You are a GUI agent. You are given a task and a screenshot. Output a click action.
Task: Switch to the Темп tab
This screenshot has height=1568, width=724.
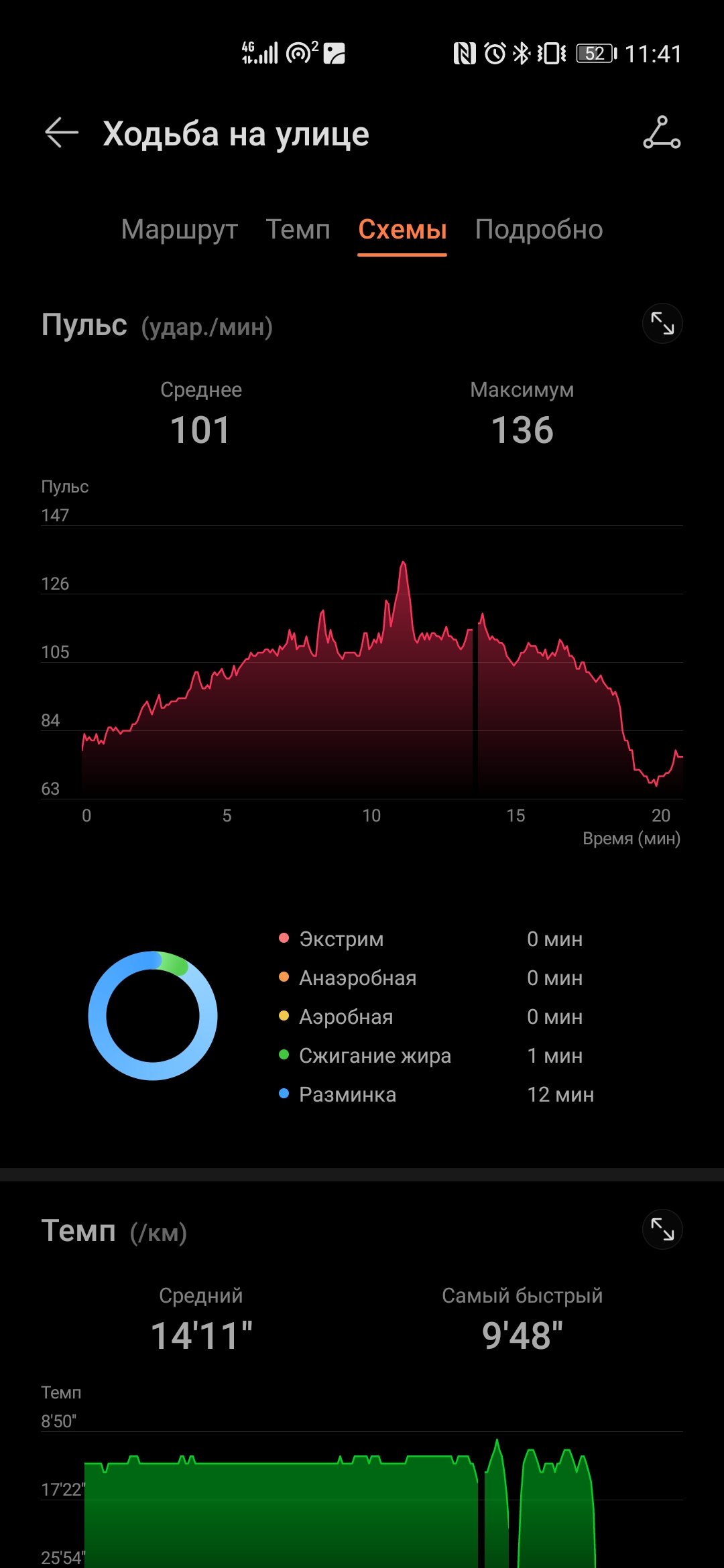pos(298,229)
